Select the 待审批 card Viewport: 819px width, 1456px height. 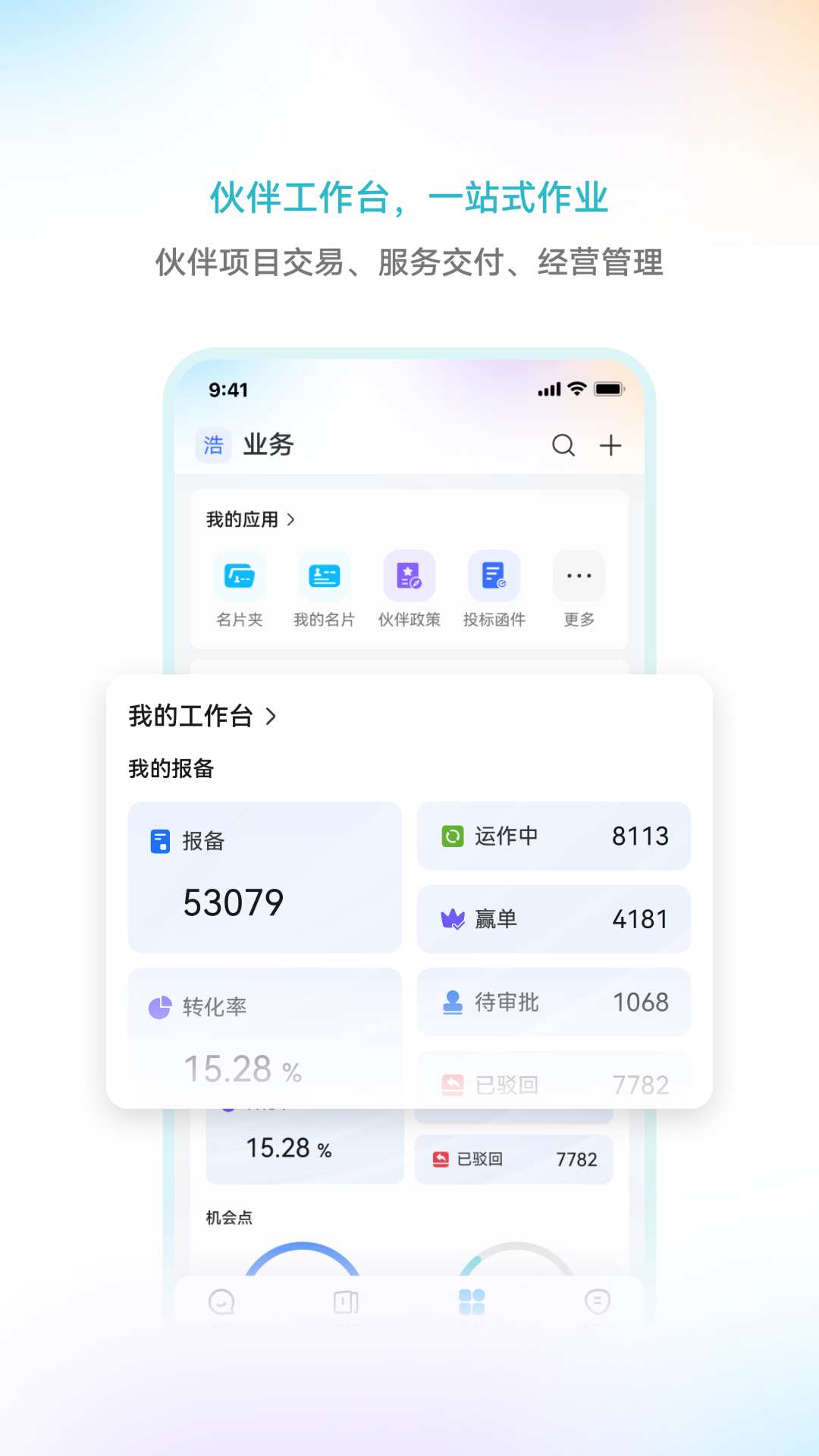coord(553,1003)
